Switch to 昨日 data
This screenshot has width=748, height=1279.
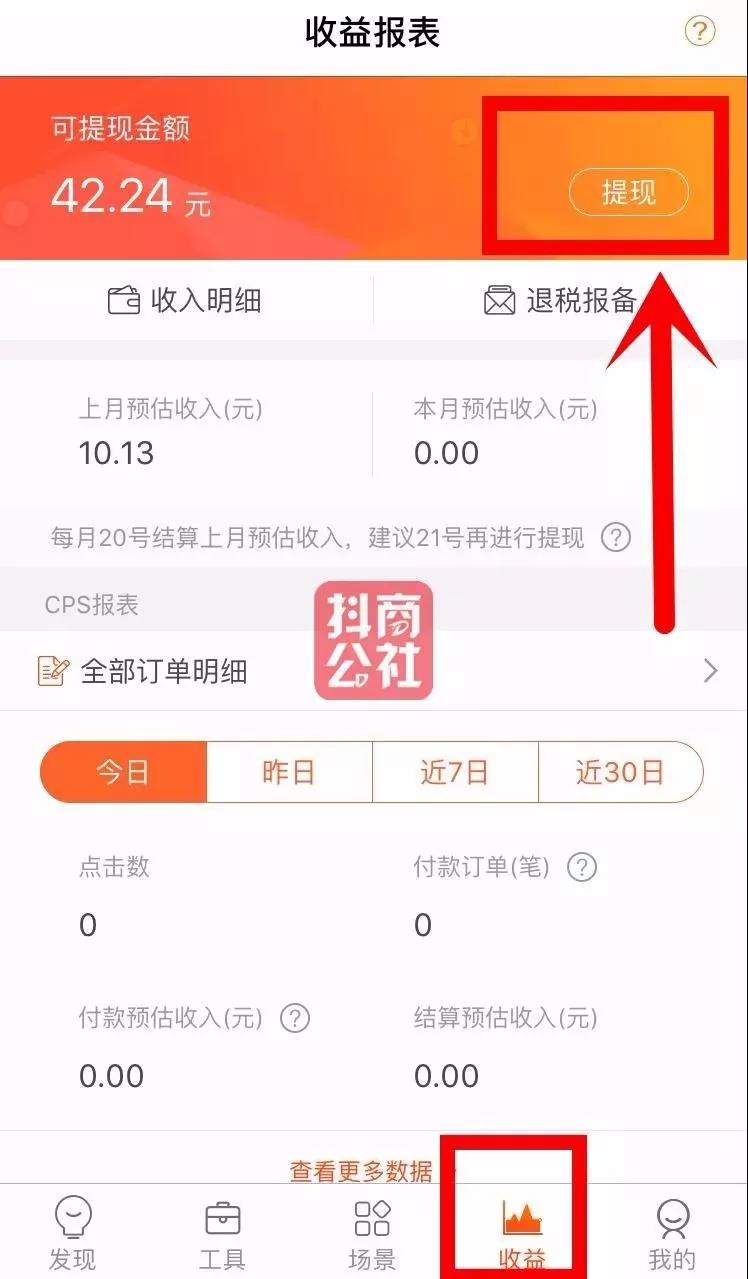coord(289,772)
